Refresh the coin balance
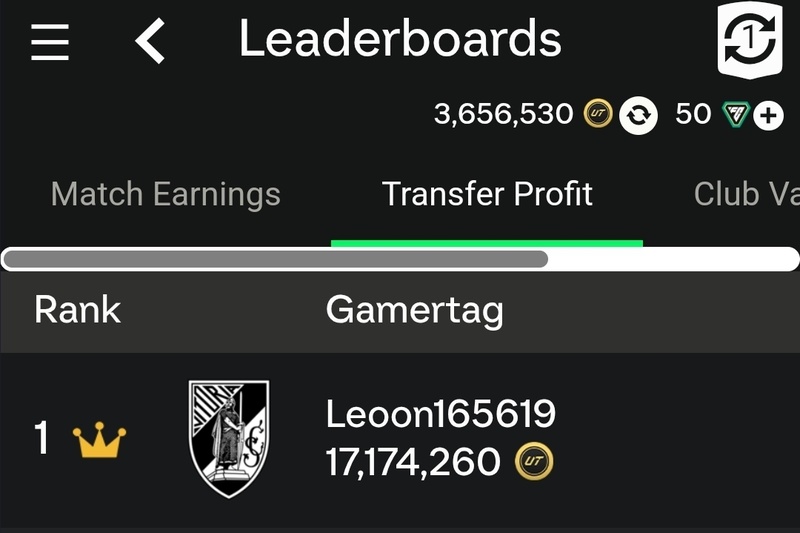This screenshot has width=800, height=533. pyautogui.click(x=637, y=115)
